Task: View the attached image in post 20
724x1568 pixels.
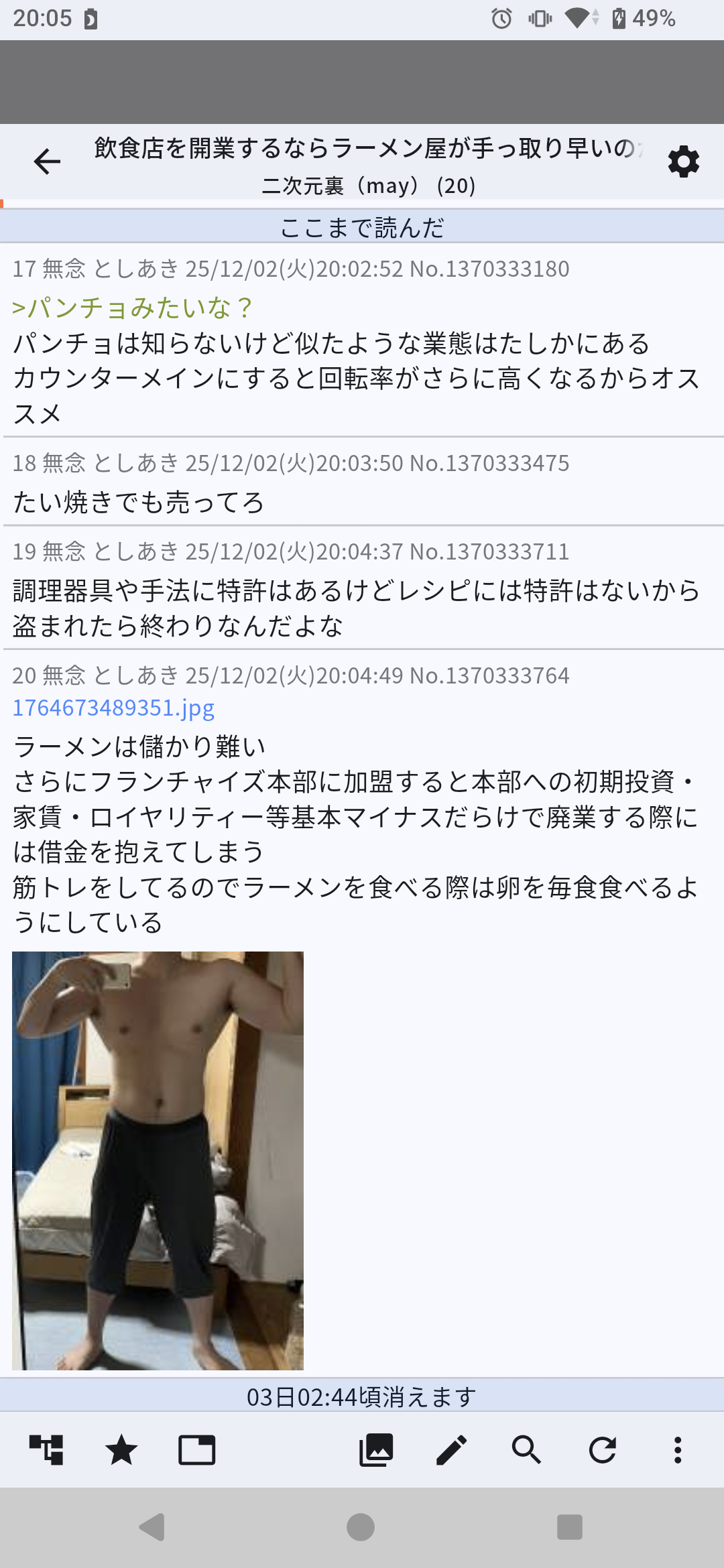Action: click(x=158, y=1160)
